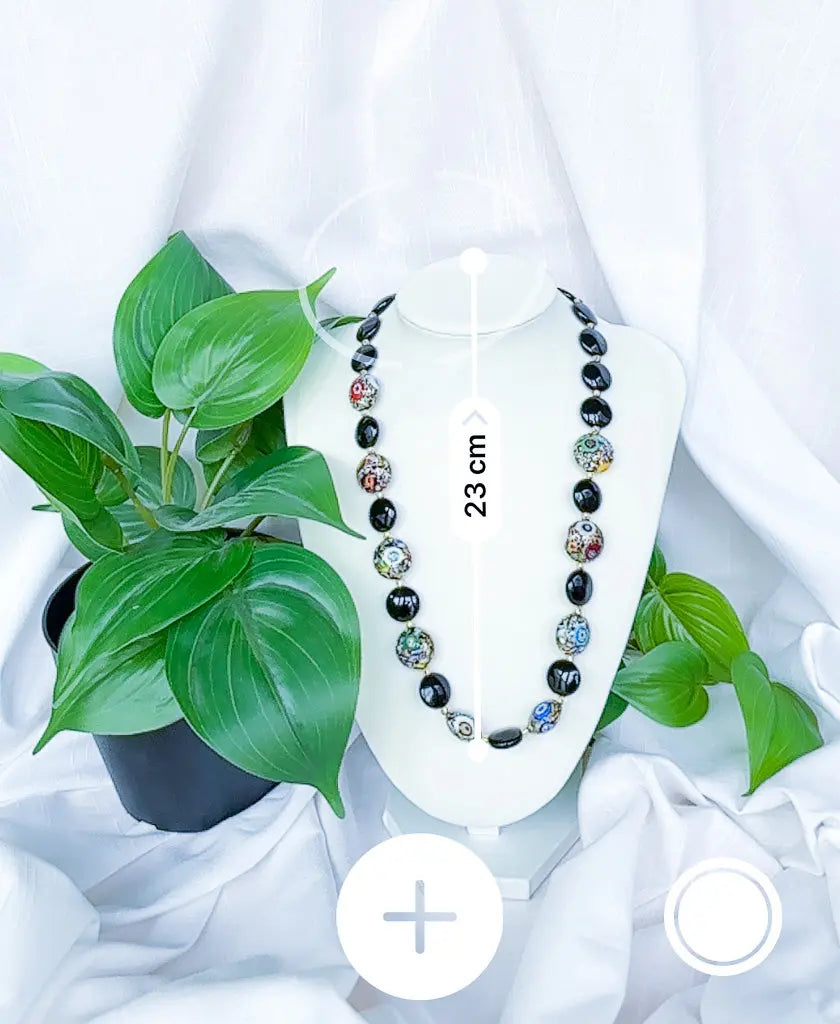Image resolution: width=840 pixels, height=1024 pixels.
Task: Open the 23 cm measurement label details
Action: tap(475, 470)
